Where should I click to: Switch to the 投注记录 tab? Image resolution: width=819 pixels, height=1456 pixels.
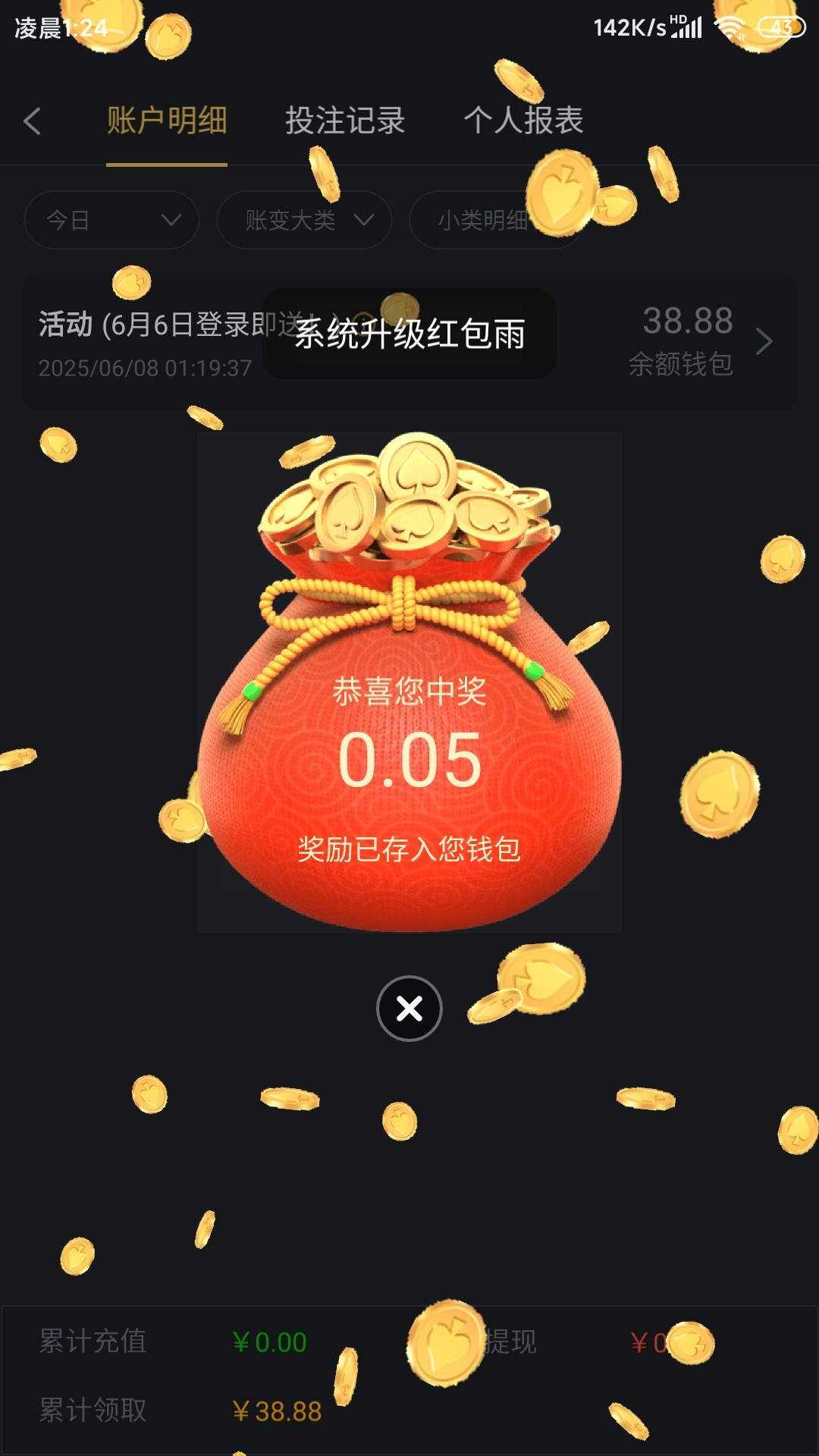click(x=345, y=121)
